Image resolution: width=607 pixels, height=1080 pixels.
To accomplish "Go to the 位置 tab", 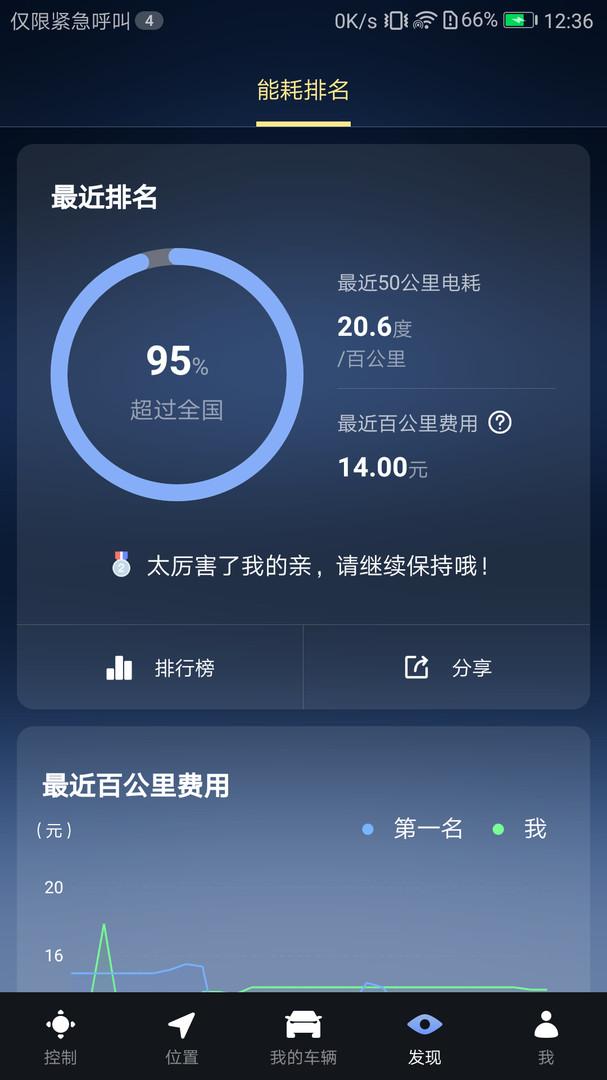I will click(x=182, y=1037).
